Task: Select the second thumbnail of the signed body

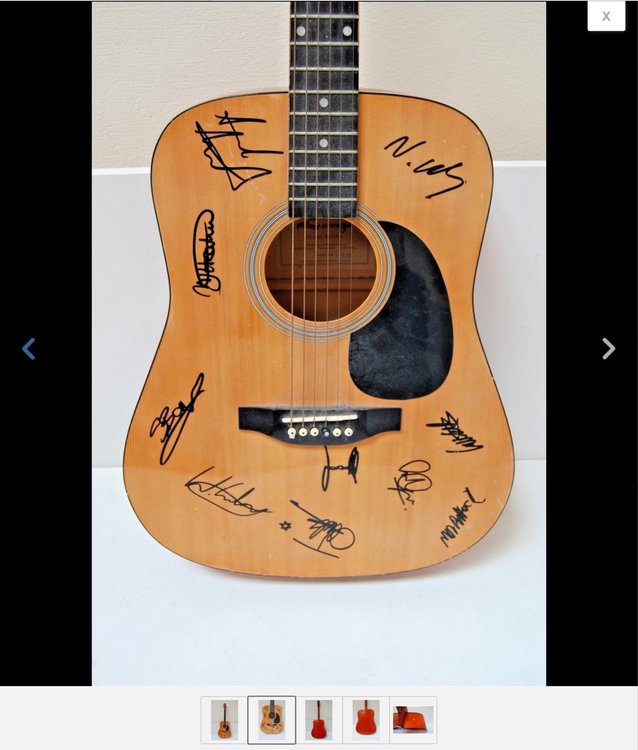Action: [271, 720]
